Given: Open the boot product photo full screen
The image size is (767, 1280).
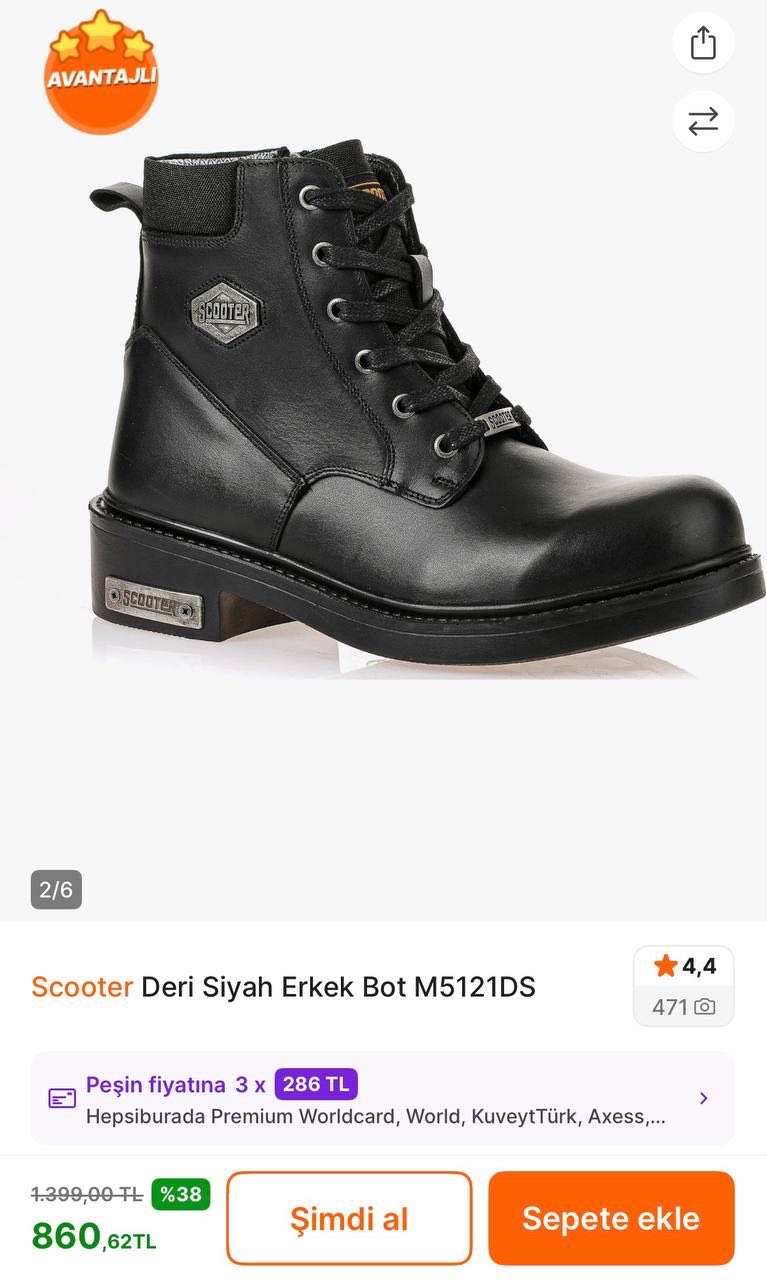Looking at the screenshot, I should [x=420, y=420].
